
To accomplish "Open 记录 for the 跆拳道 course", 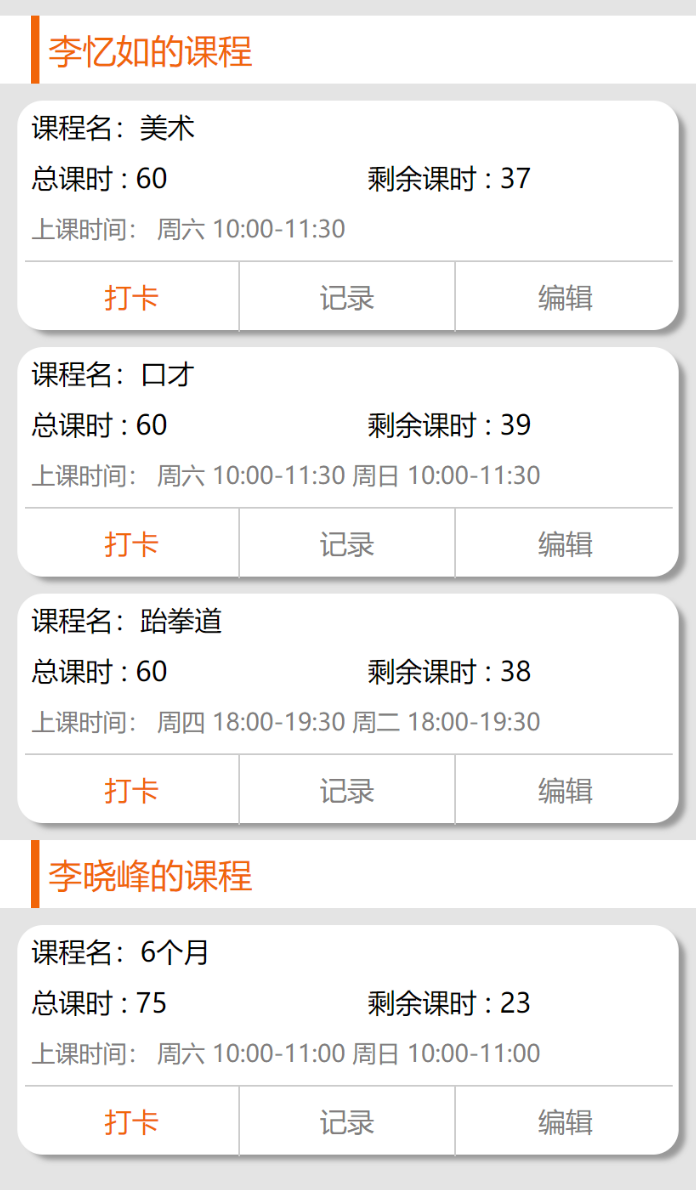I will (x=347, y=791).
